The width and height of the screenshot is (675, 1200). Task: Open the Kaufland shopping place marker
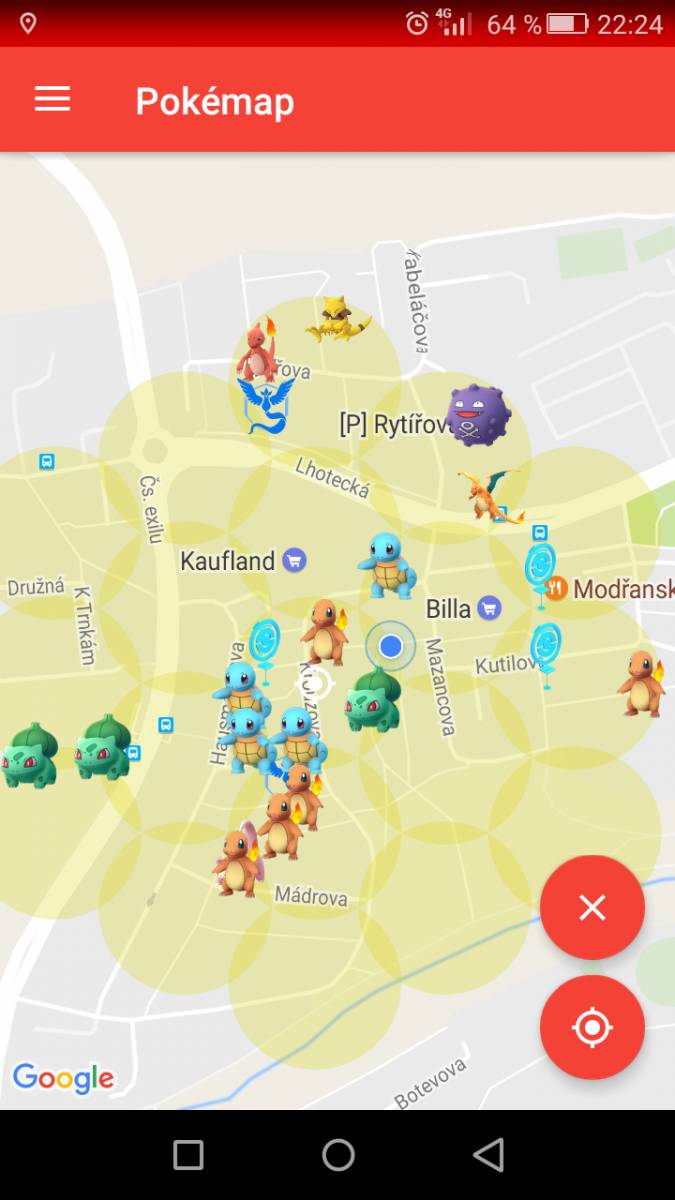coord(294,560)
